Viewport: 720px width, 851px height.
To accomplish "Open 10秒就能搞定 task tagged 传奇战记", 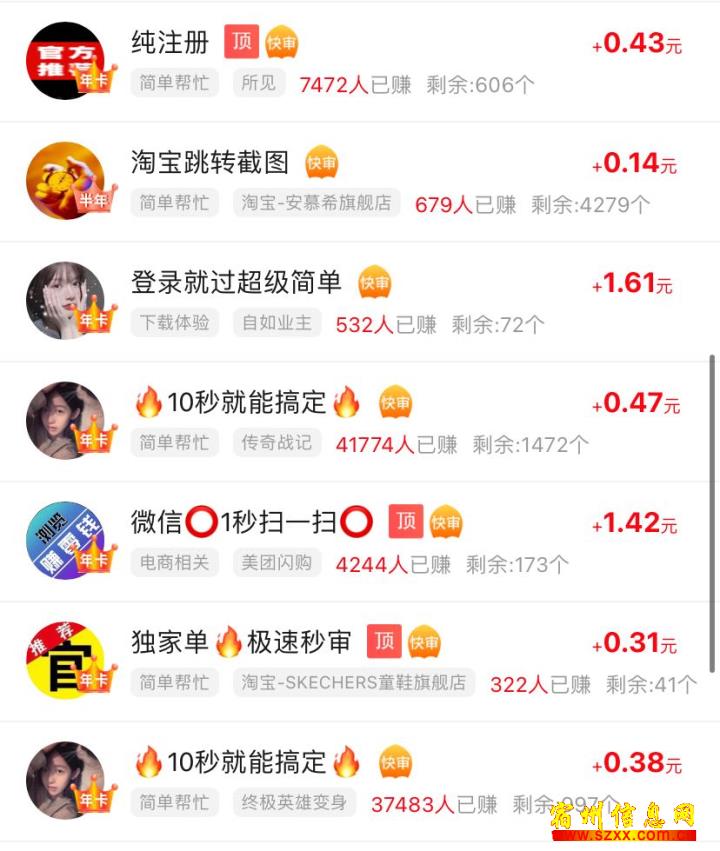I will pos(246,403).
